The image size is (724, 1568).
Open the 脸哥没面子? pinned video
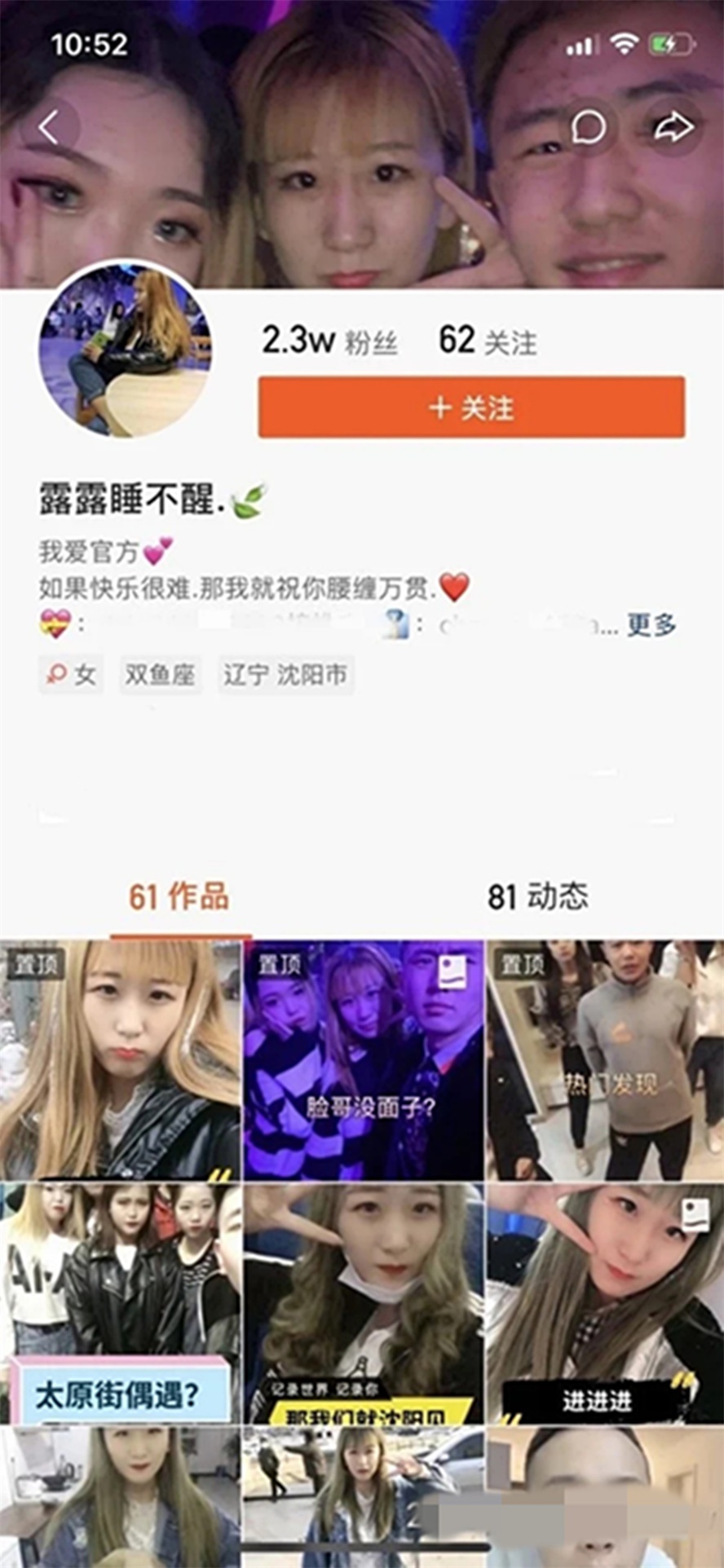coord(363,1059)
